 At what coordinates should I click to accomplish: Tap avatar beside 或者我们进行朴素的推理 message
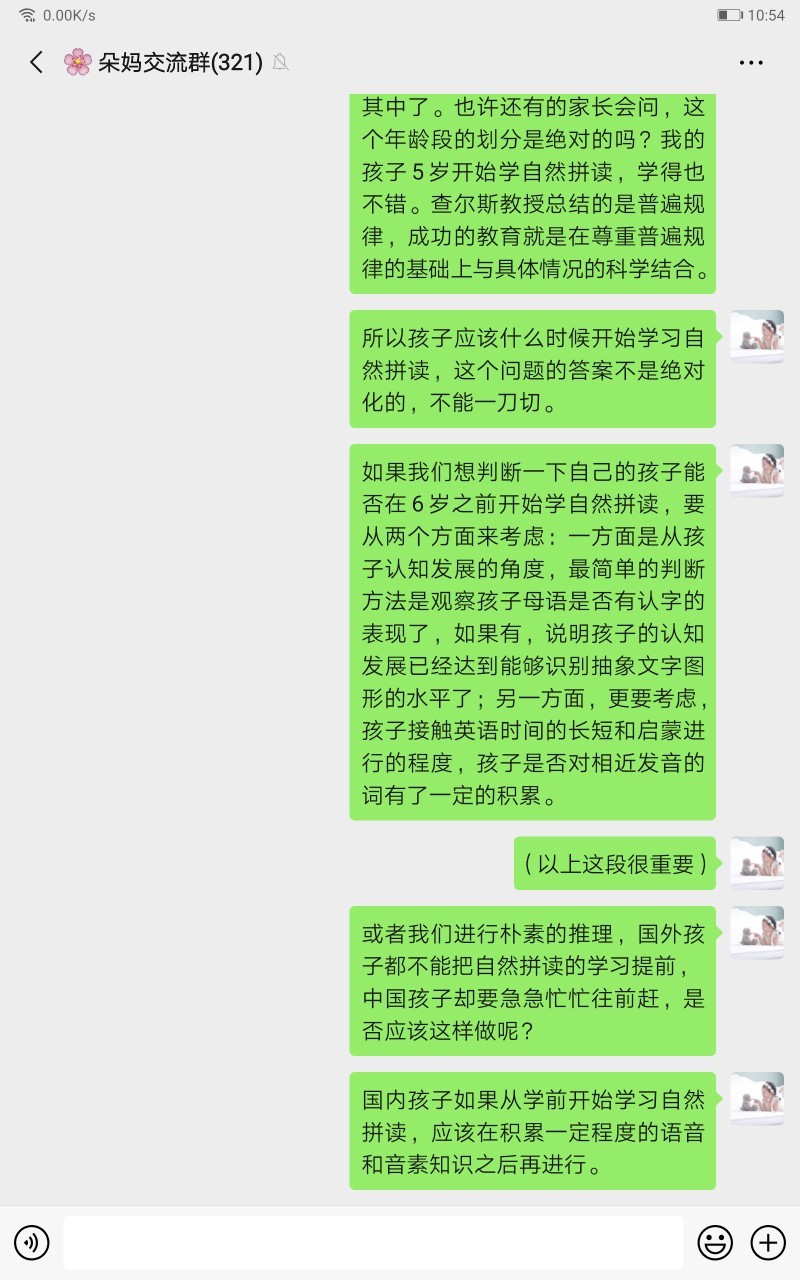click(757, 933)
